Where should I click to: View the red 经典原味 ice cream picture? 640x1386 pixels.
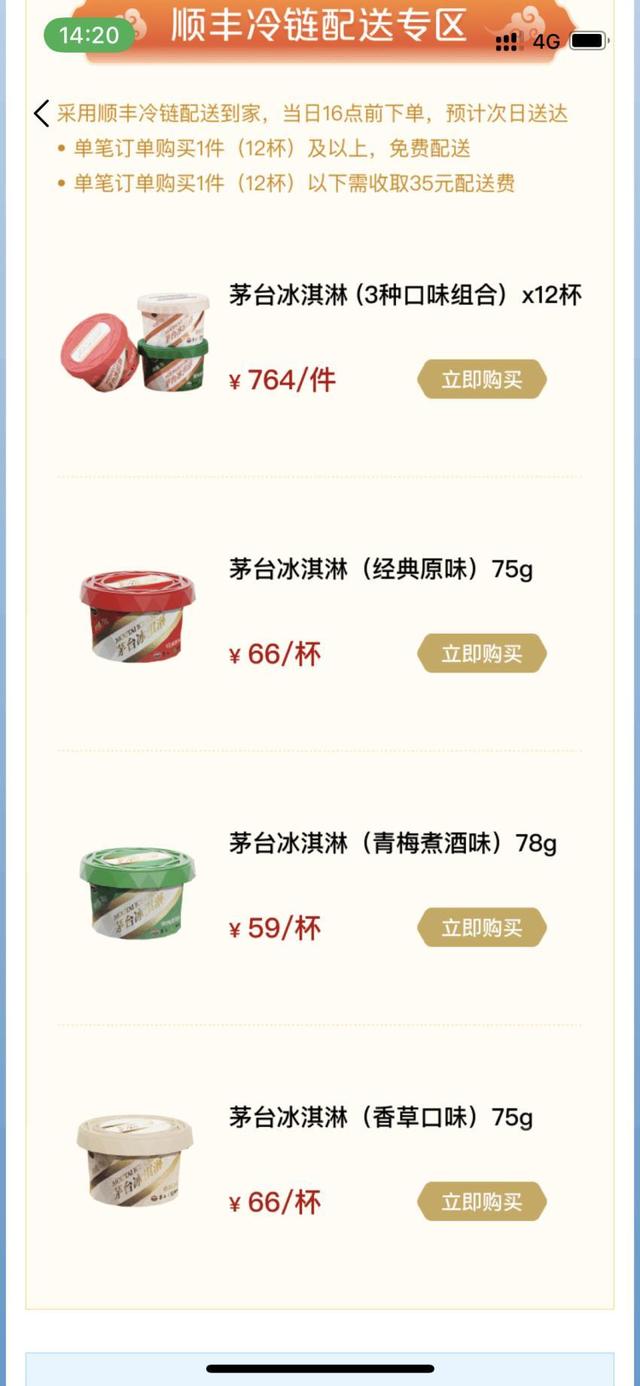[x=137, y=615]
